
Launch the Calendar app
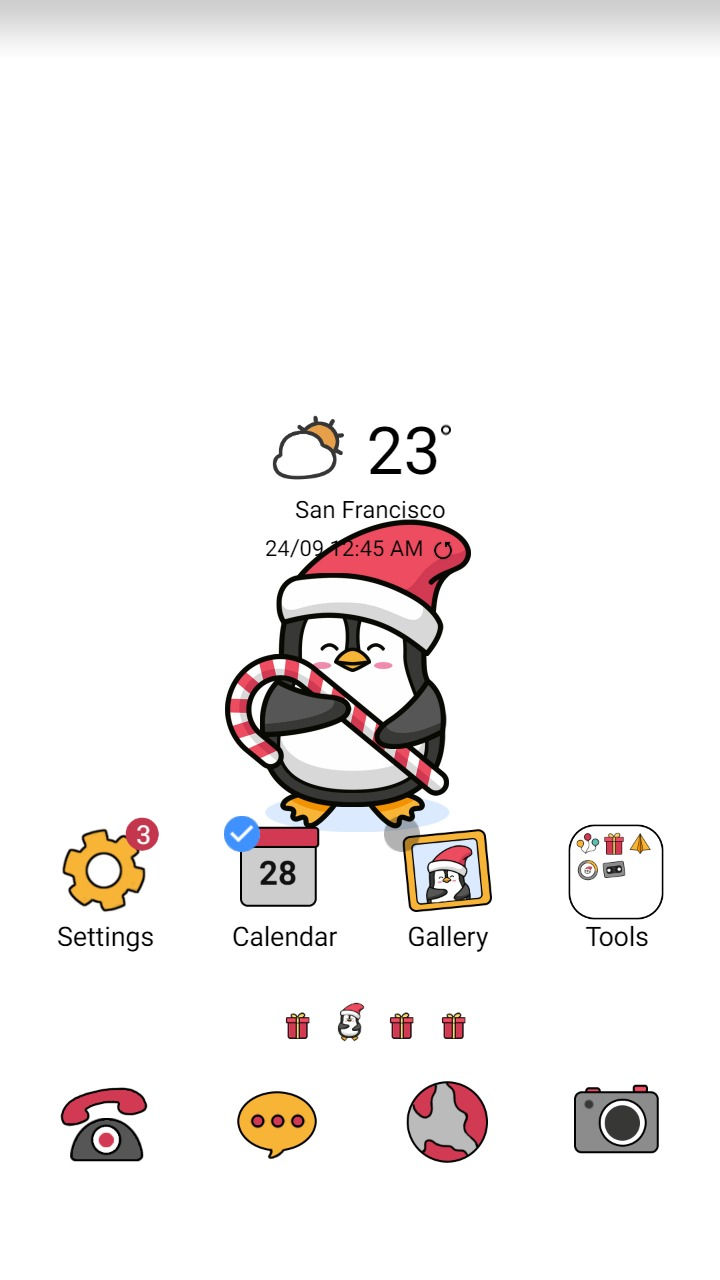click(x=279, y=869)
